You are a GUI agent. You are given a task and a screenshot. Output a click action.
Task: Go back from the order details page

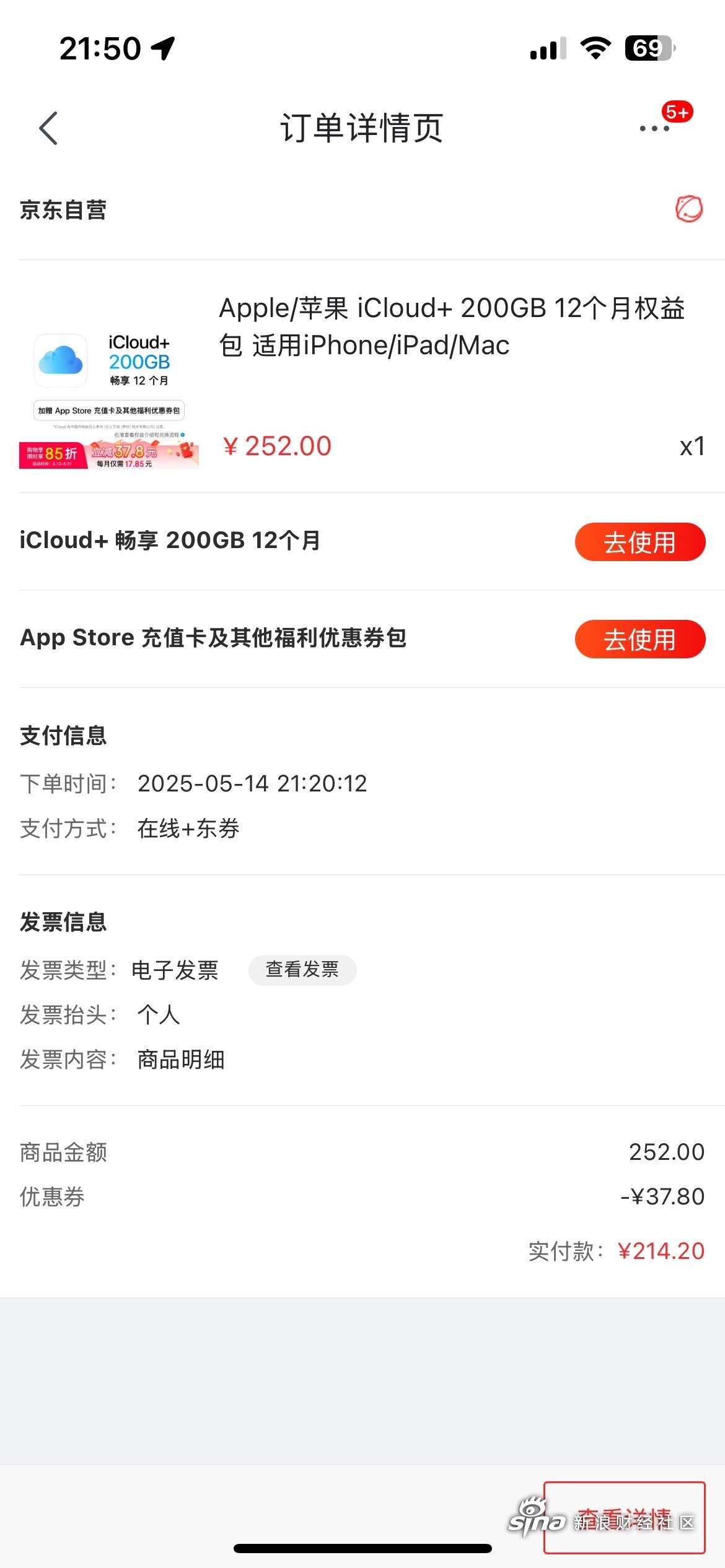click(x=48, y=128)
